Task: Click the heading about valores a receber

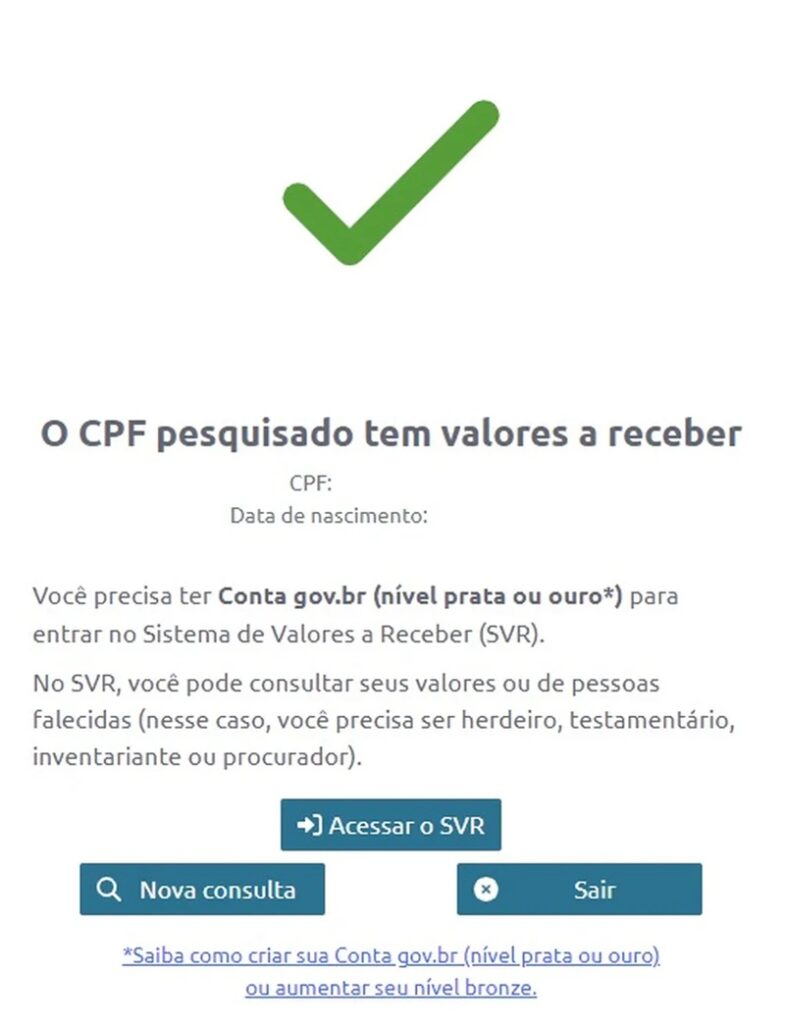Action: [x=391, y=434]
